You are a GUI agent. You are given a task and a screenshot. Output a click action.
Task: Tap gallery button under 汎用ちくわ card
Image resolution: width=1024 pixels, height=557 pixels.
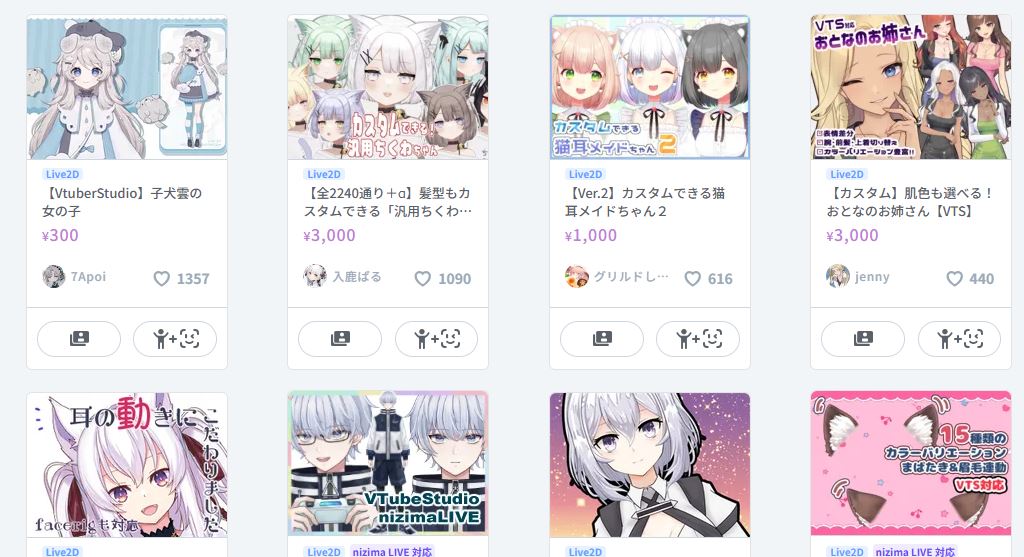pos(340,339)
